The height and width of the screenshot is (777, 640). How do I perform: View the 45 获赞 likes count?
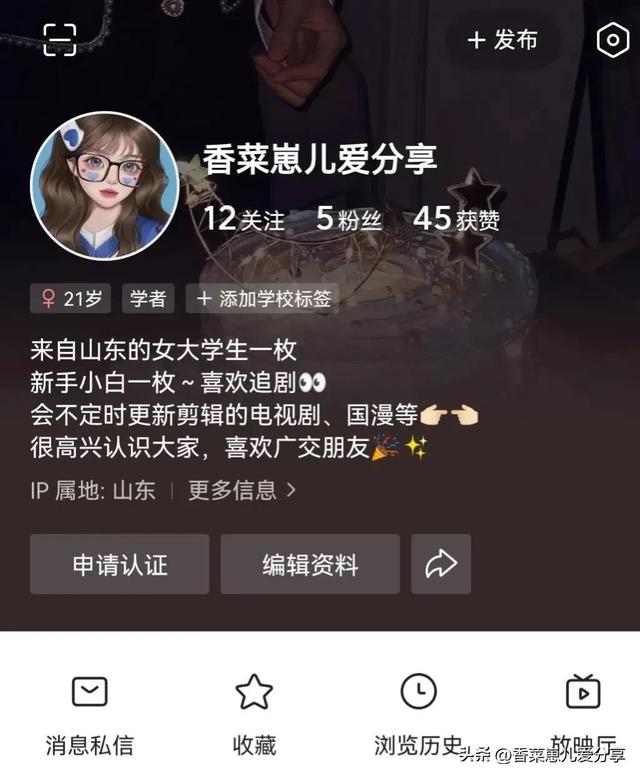coord(457,219)
